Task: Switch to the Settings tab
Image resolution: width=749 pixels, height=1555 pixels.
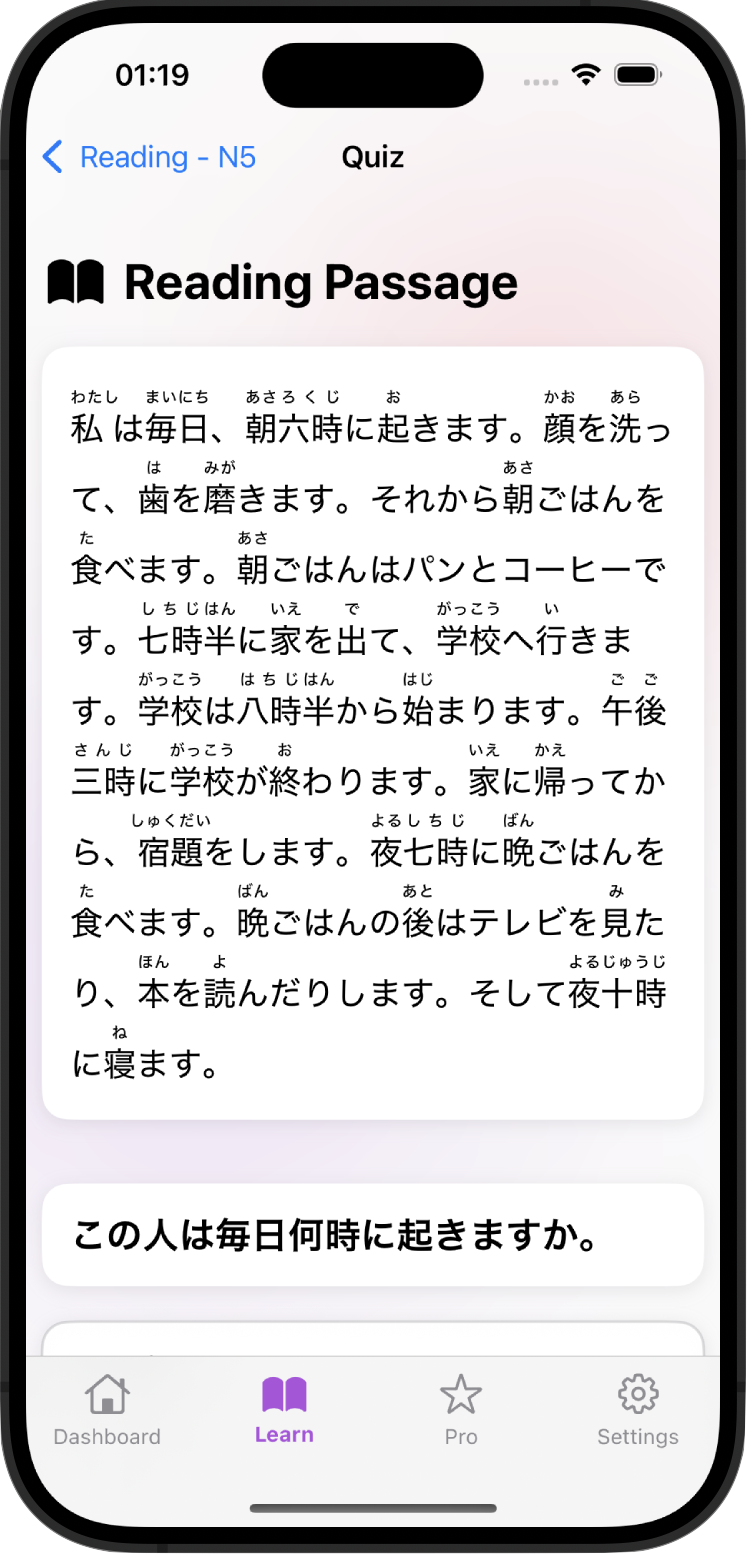Action: pos(638,1410)
